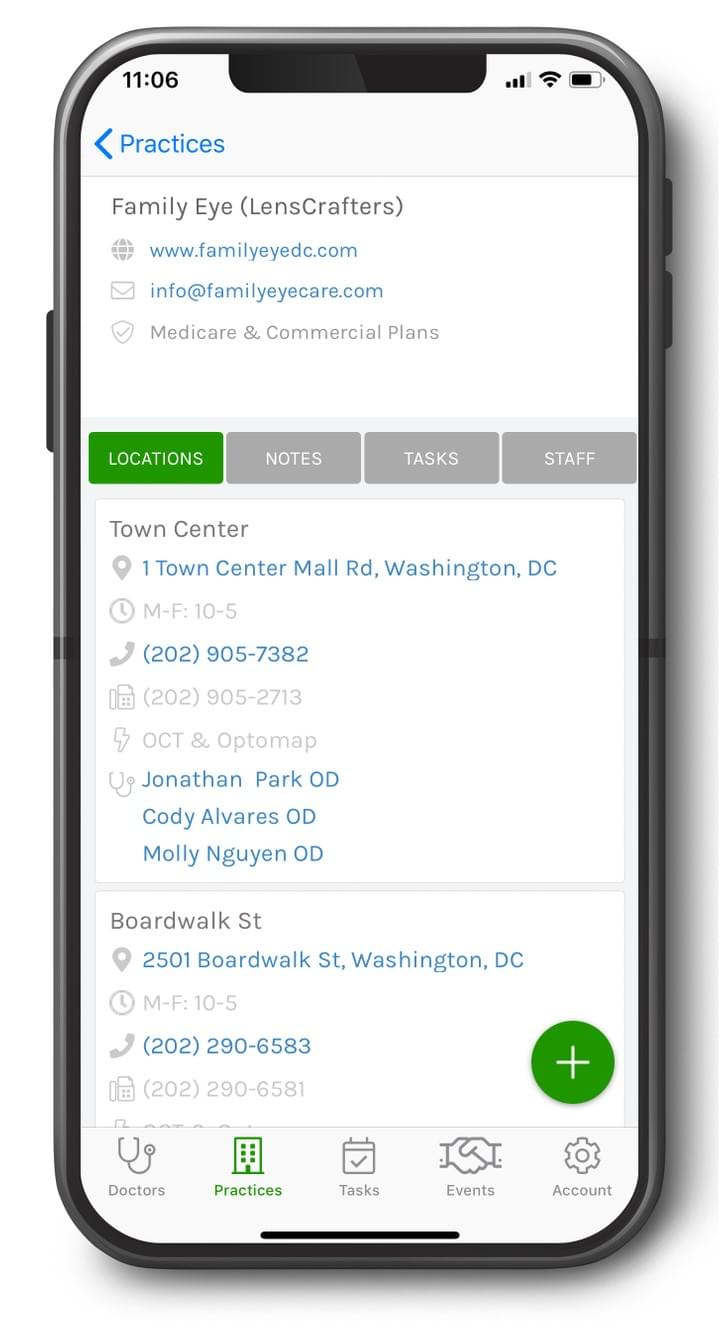Screen dimensions: 720x1327
Task: Open map for 1 Town Center Mall Rd
Action: [349, 568]
